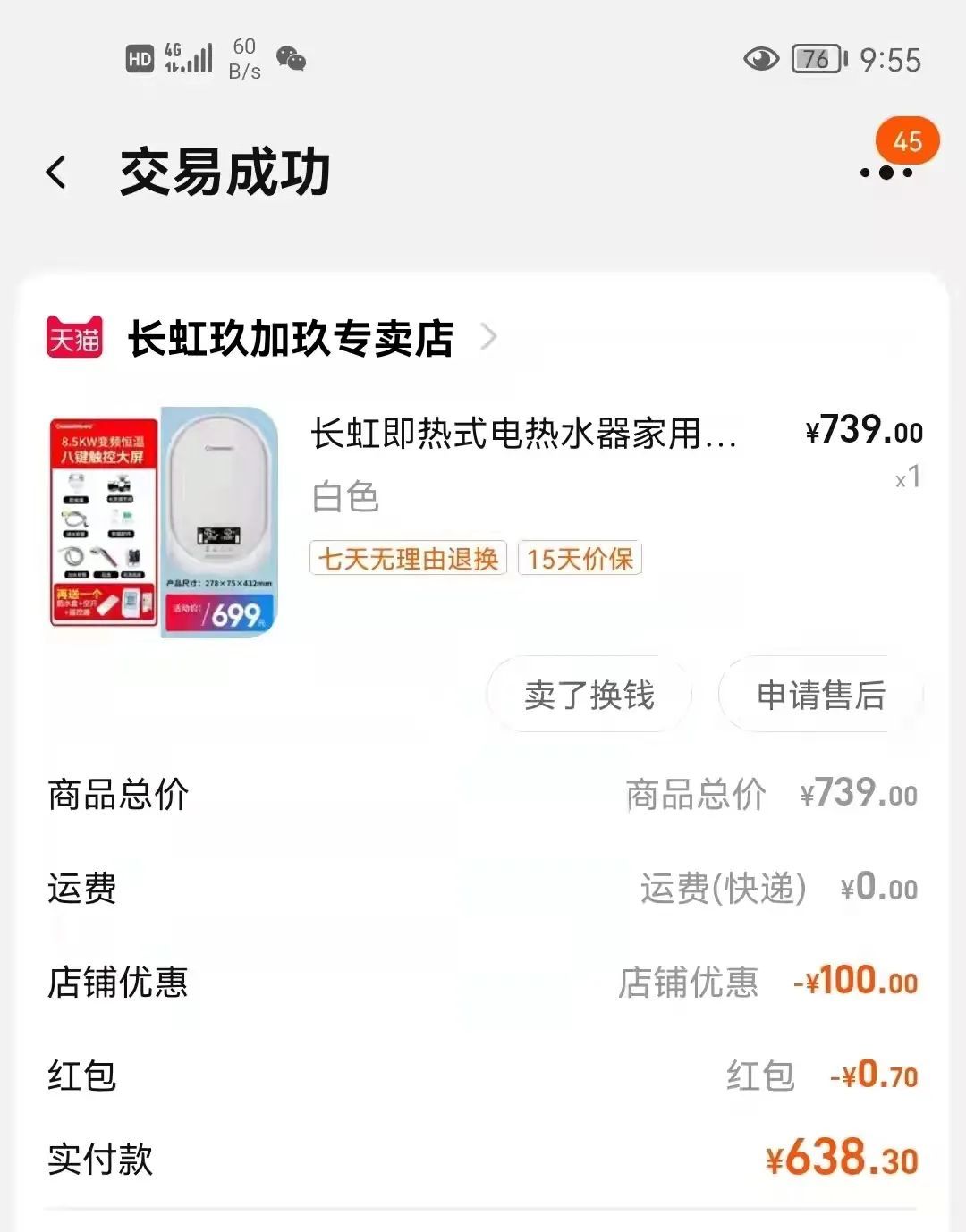Tap the 15天价保 service tag
This screenshot has width=966, height=1232.
point(580,559)
